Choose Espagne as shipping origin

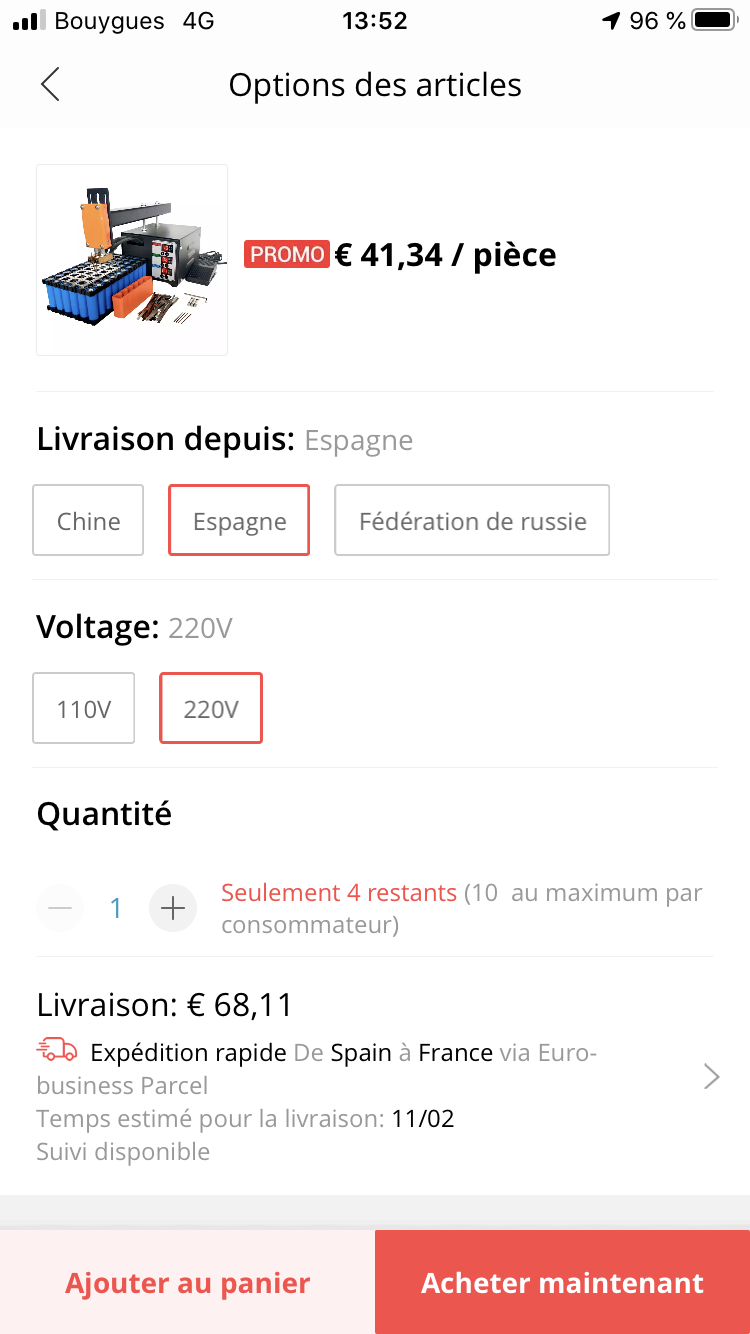coord(239,520)
